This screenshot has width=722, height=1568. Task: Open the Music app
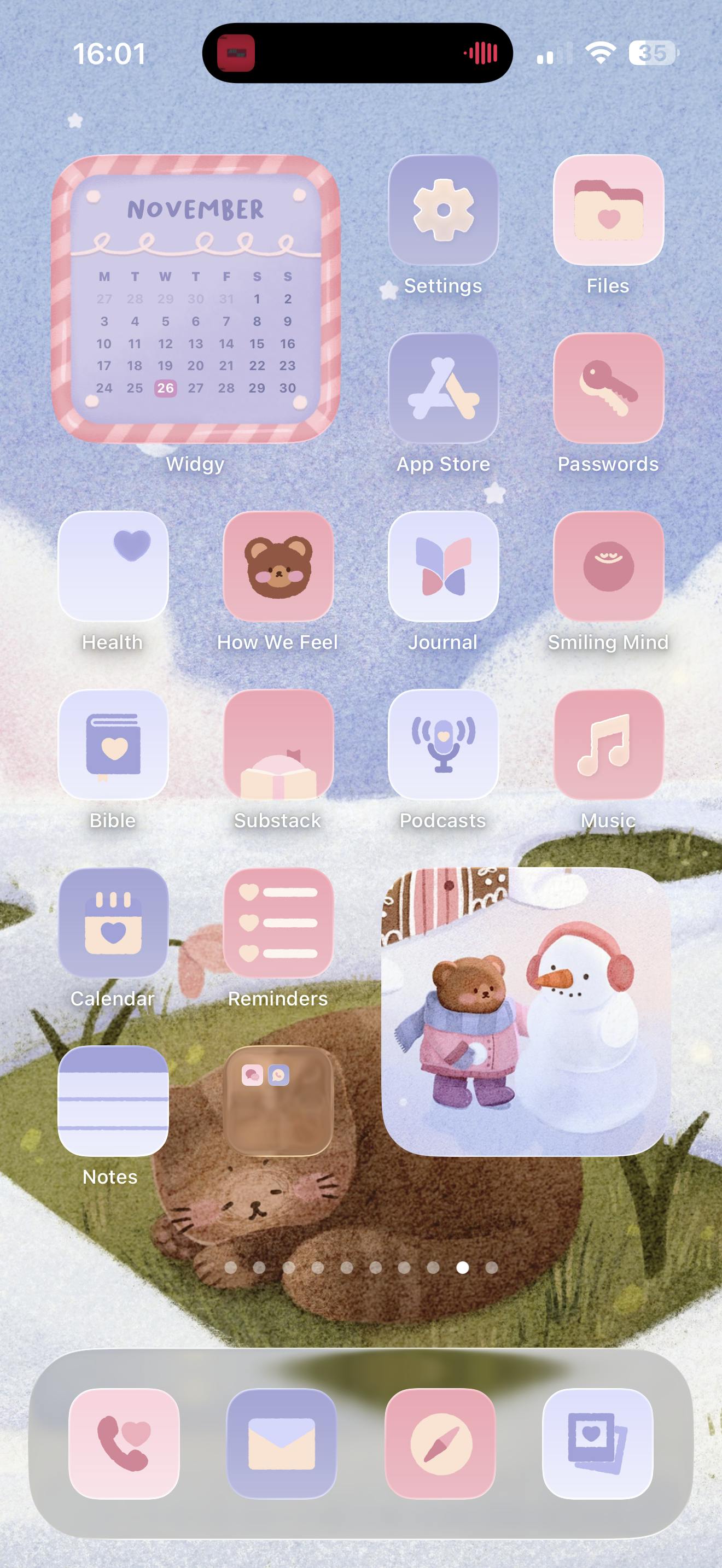pyautogui.click(x=608, y=745)
